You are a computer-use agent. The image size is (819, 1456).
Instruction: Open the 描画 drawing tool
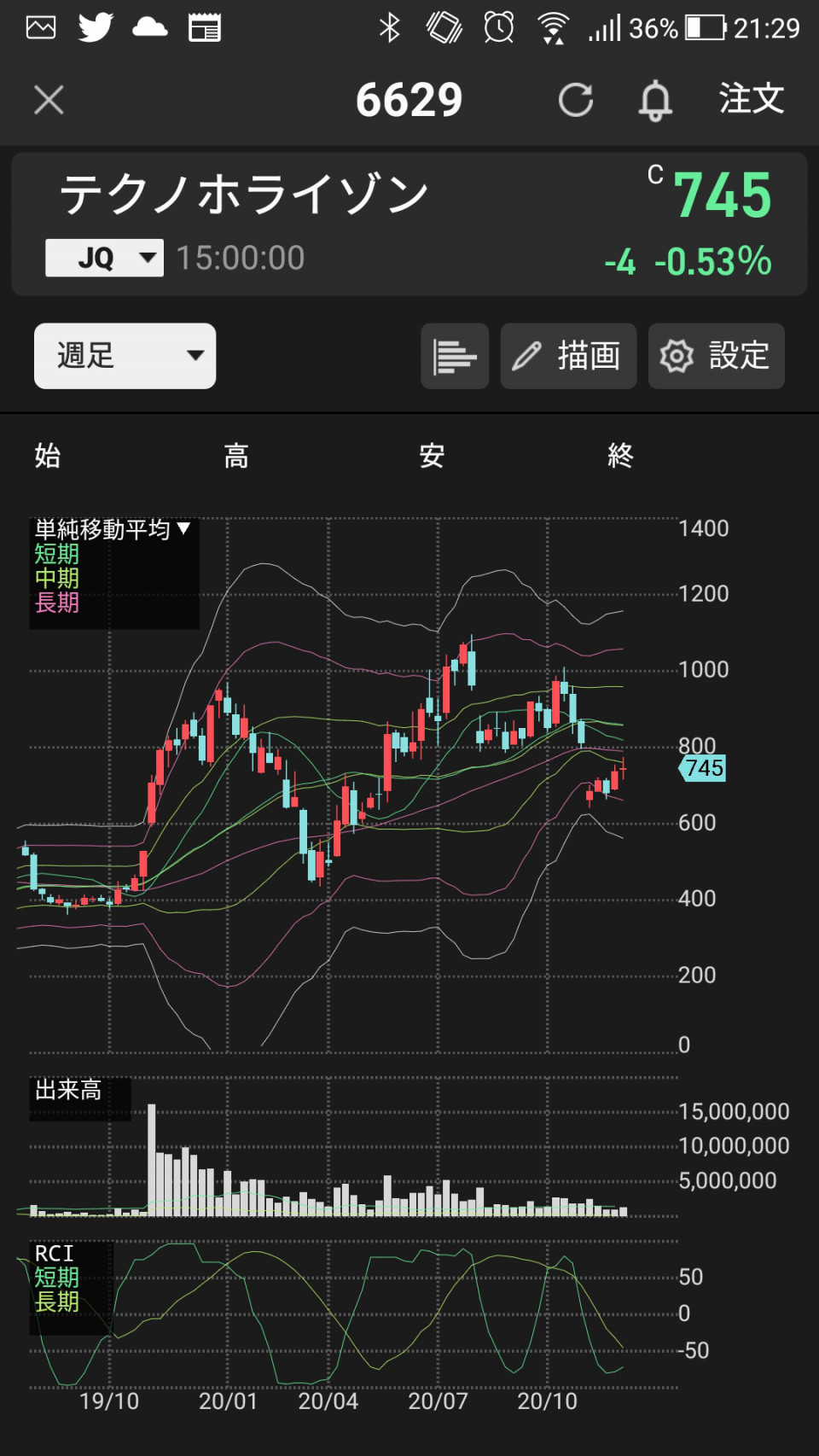568,356
